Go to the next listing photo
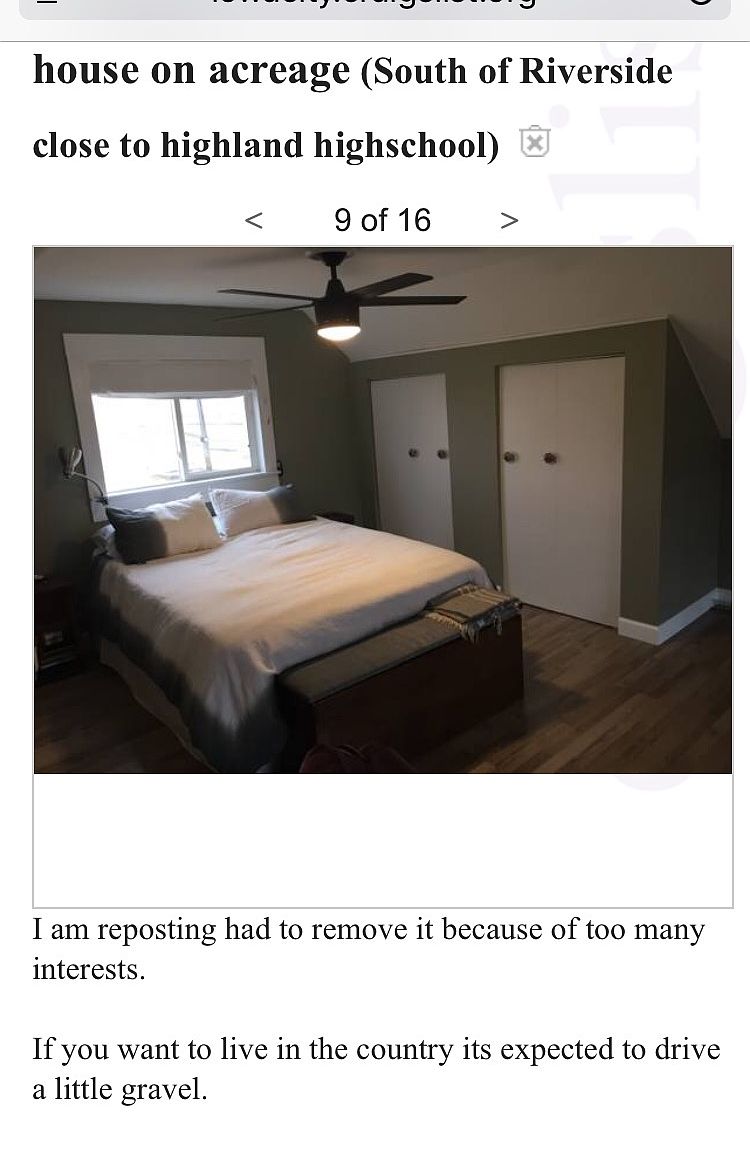The width and height of the screenshot is (750, 1152). coord(509,220)
